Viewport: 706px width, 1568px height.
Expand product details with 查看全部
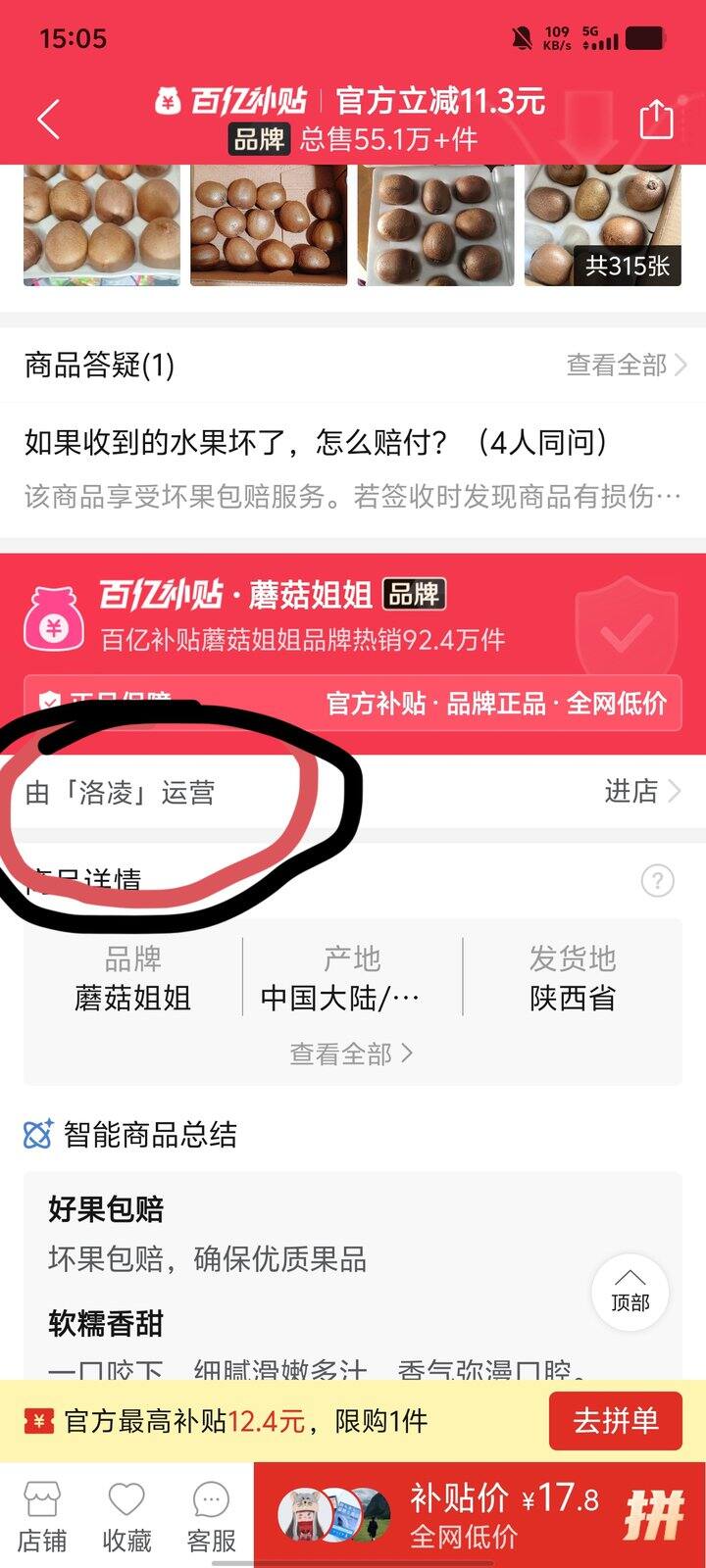[x=351, y=1053]
